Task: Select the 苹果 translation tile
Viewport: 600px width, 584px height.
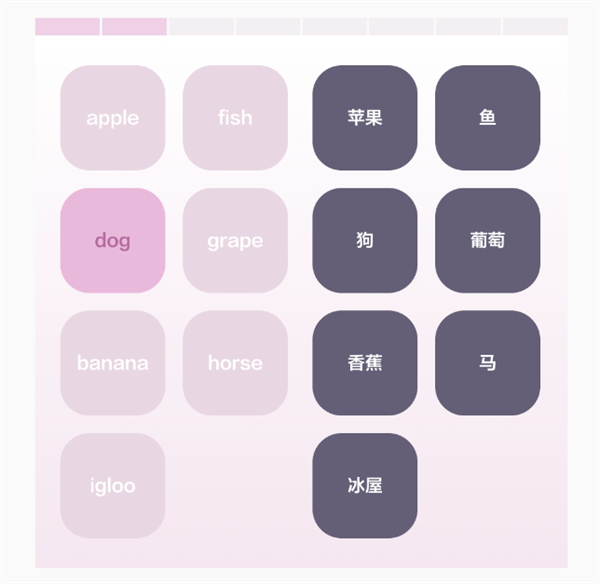Action: click(365, 118)
